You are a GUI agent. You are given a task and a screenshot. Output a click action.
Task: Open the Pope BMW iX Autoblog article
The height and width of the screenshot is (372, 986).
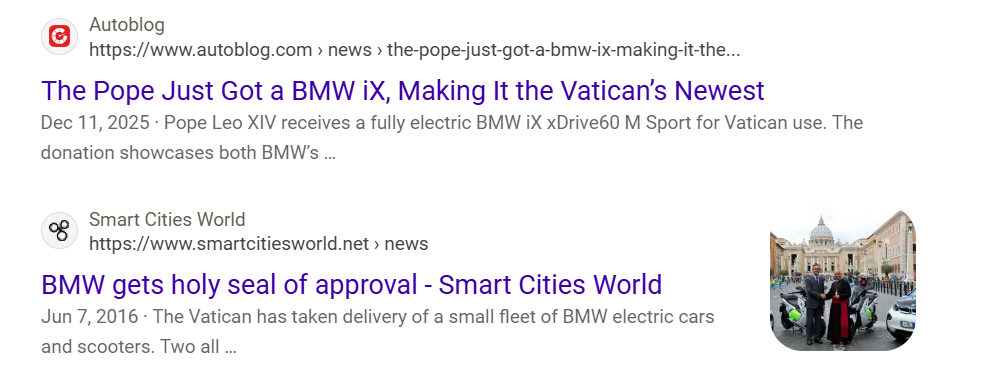pyautogui.click(x=402, y=90)
